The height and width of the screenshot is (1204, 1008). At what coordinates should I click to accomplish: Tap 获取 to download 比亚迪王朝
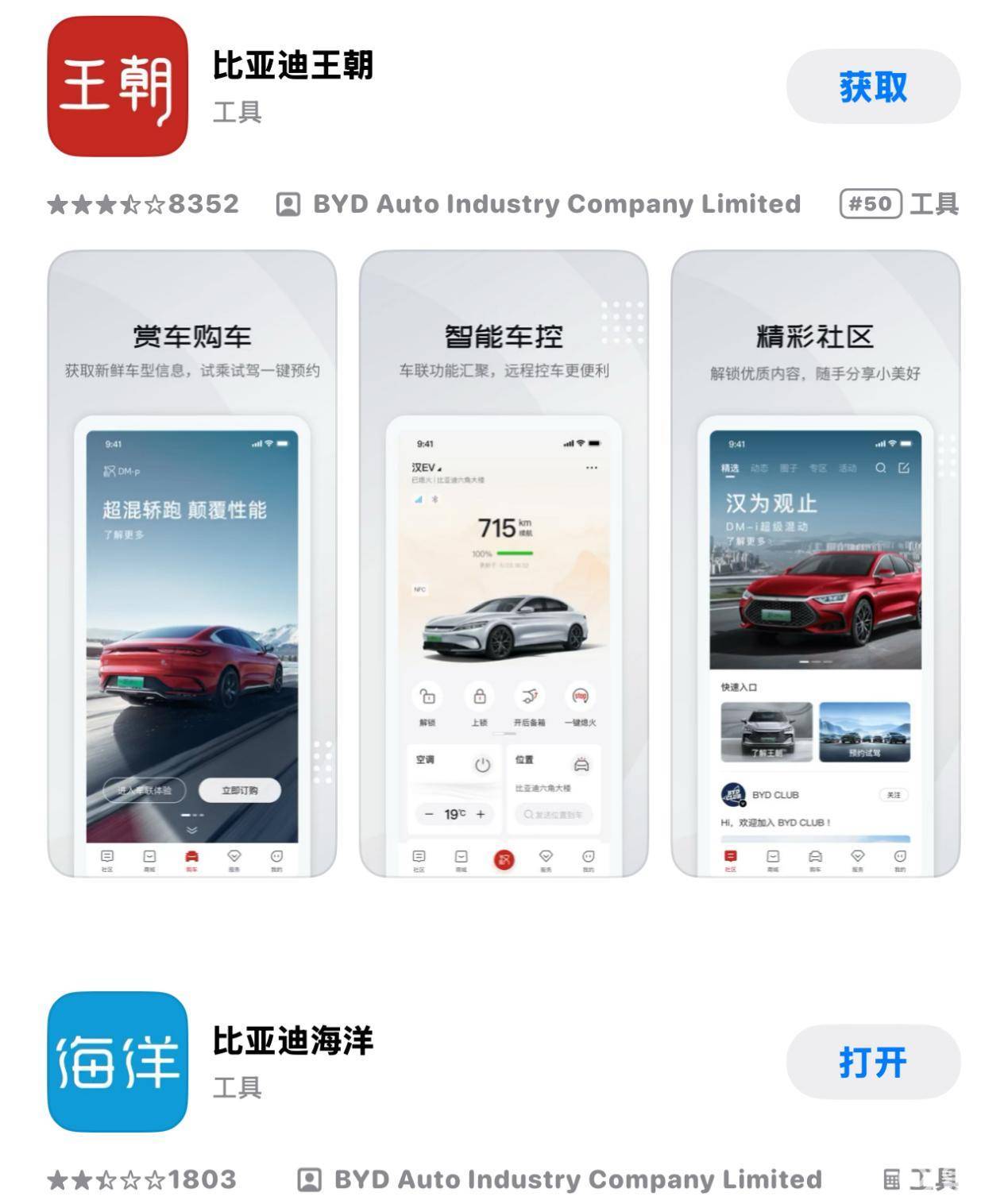pyautogui.click(x=872, y=87)
